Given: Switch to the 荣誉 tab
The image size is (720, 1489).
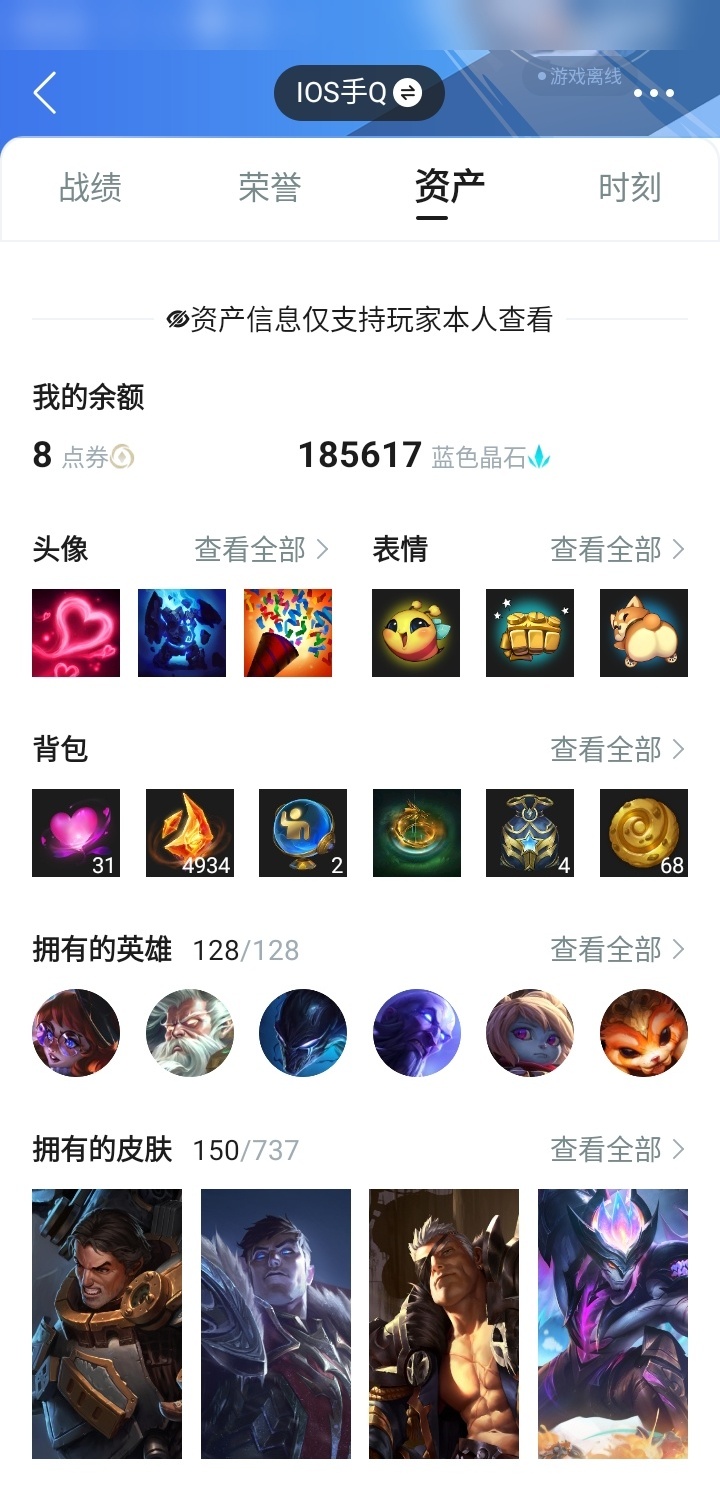Looking at the screenshot, I should pyautogui.click(x=269, y=187).
